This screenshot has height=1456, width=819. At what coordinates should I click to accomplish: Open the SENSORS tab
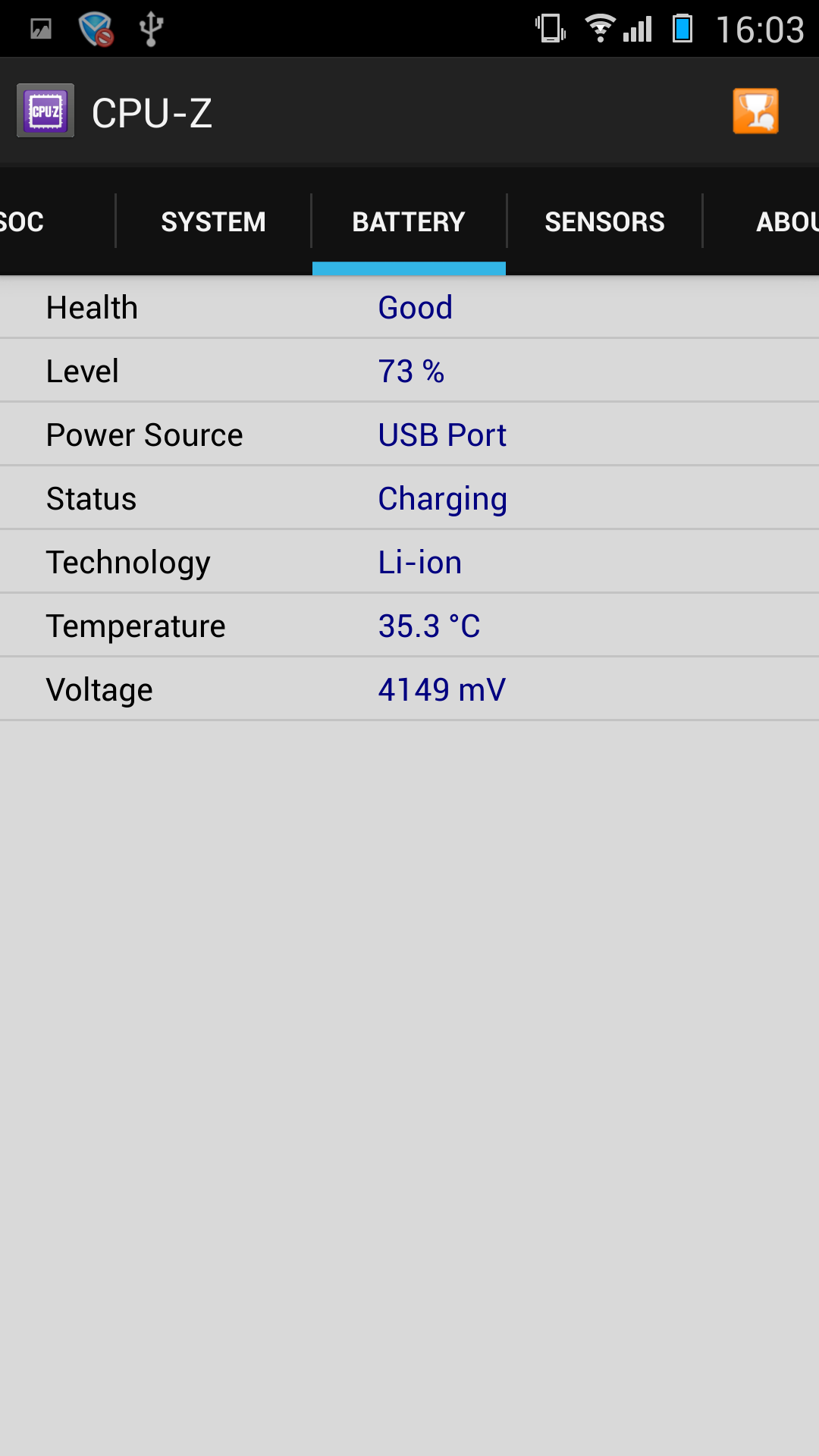pos(604,222)
